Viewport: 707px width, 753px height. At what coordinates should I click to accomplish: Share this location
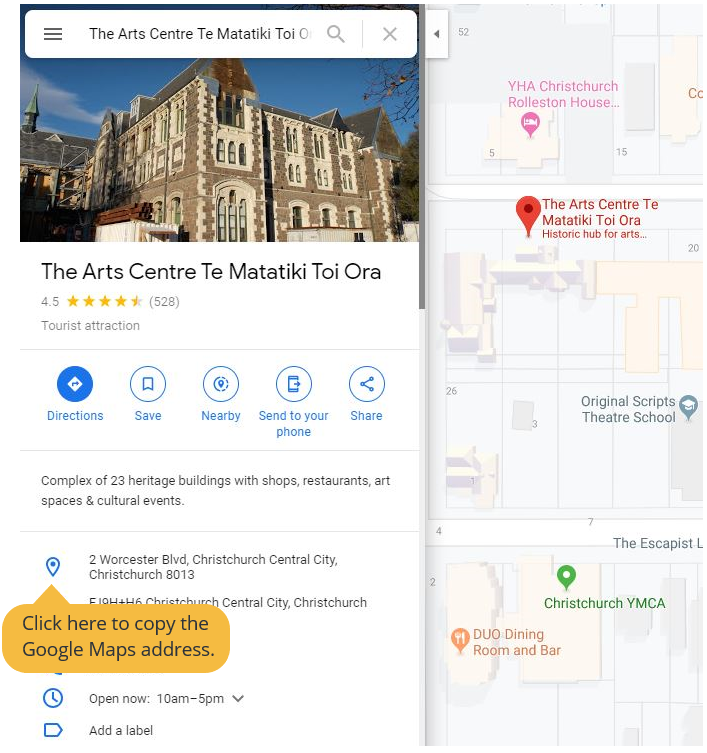(366, 384)
